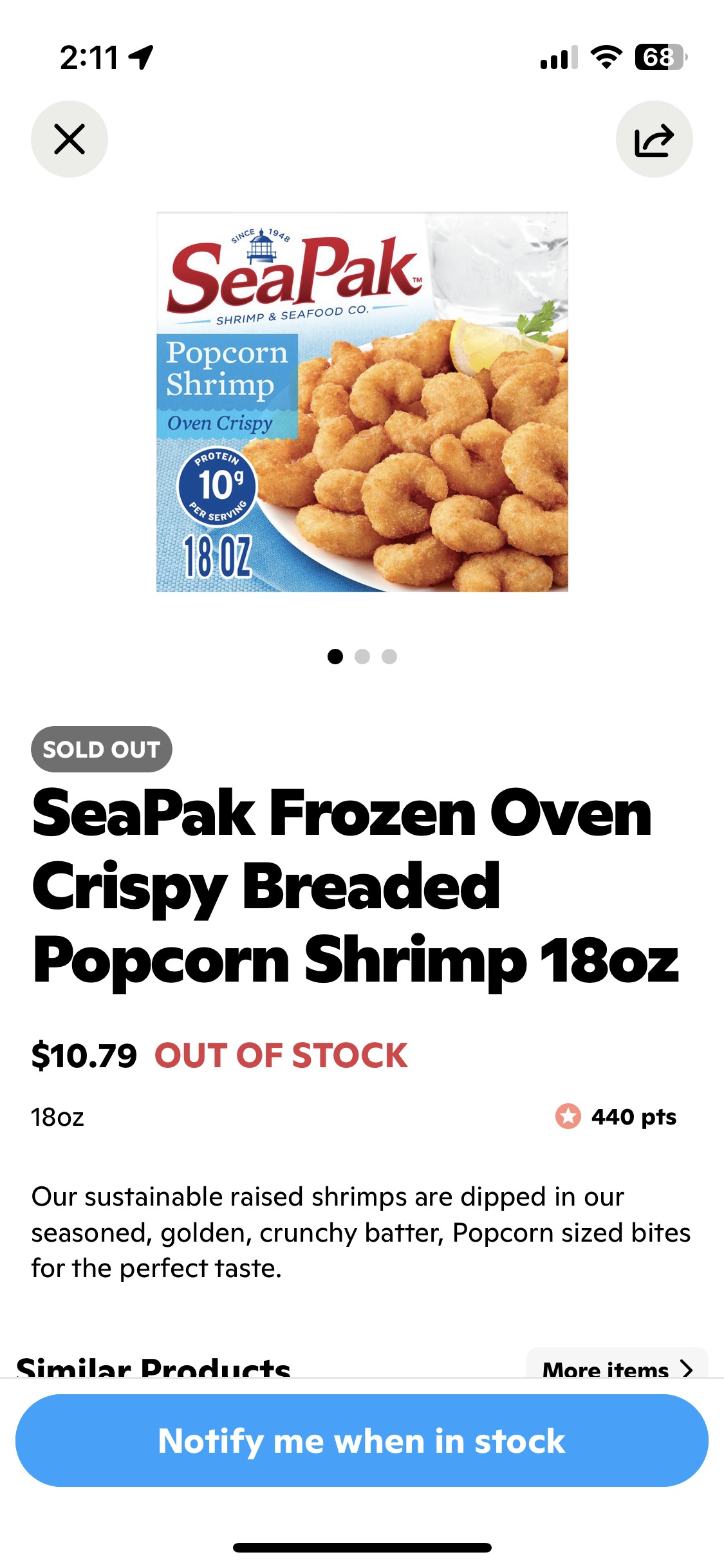
Task: Open More items in Similar Products
Action: coord(617,1366)
